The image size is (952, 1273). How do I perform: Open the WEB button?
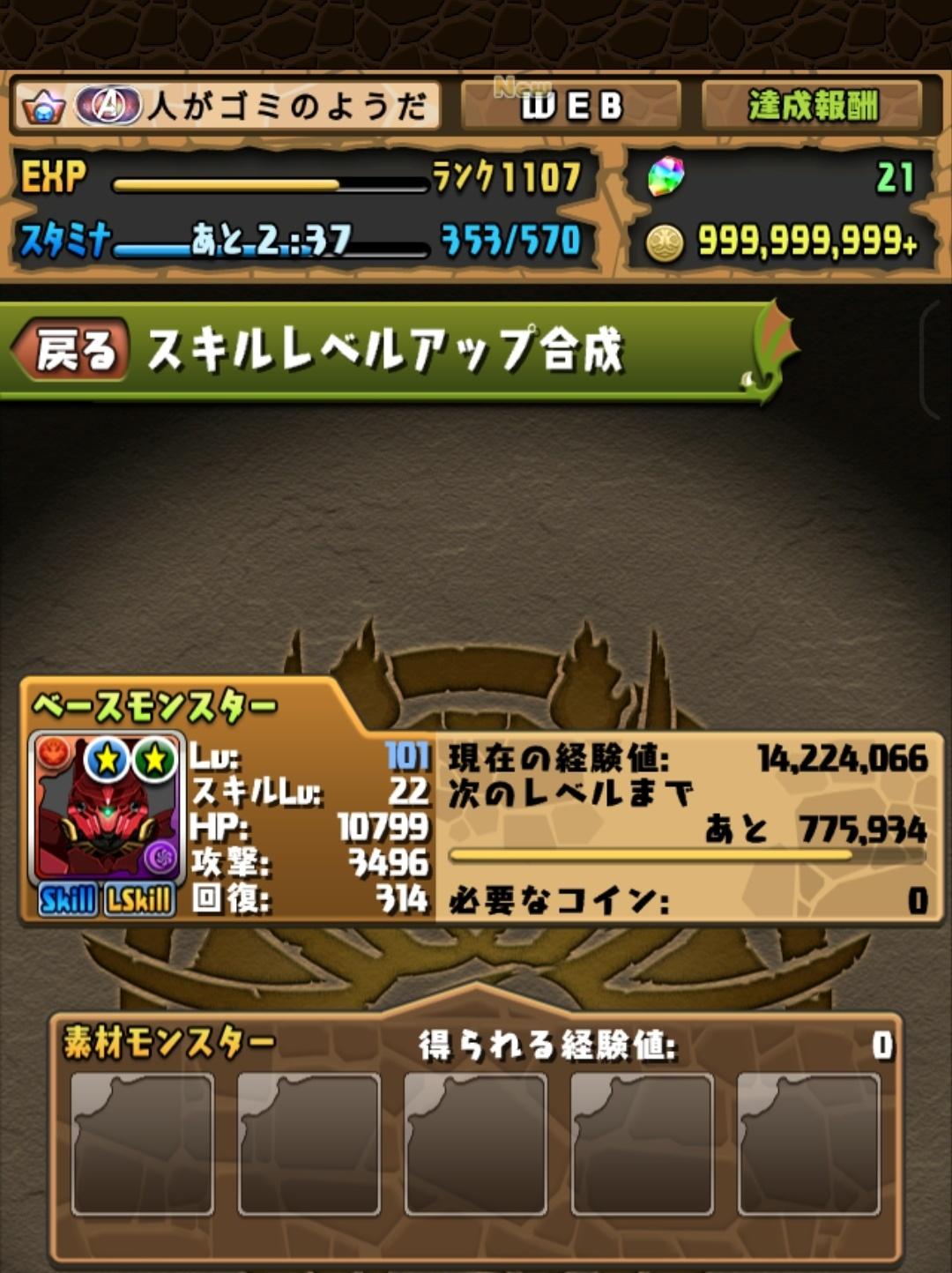pyautogui.click(x=571, y=106)
